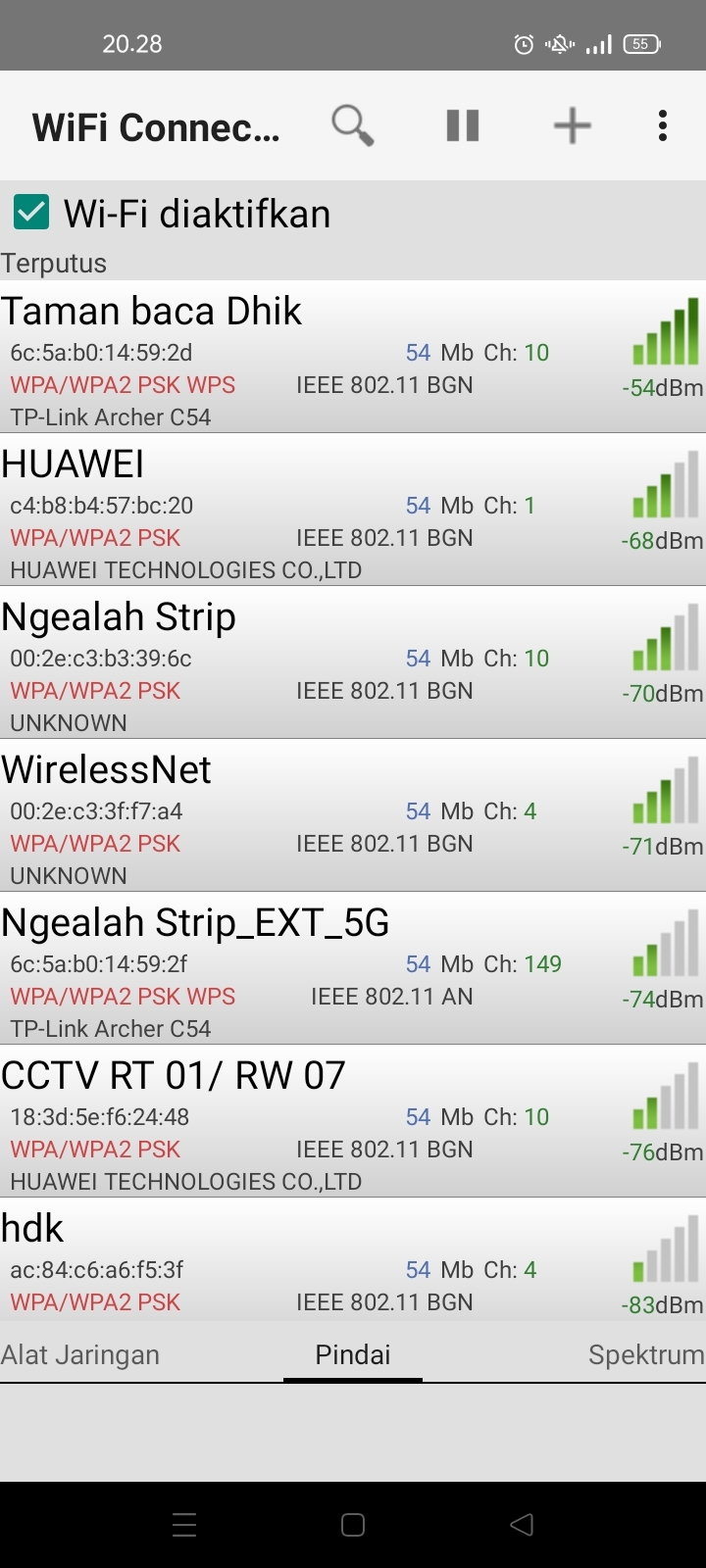
Task: Add a network with the plus icon
Action: [573, 125]
